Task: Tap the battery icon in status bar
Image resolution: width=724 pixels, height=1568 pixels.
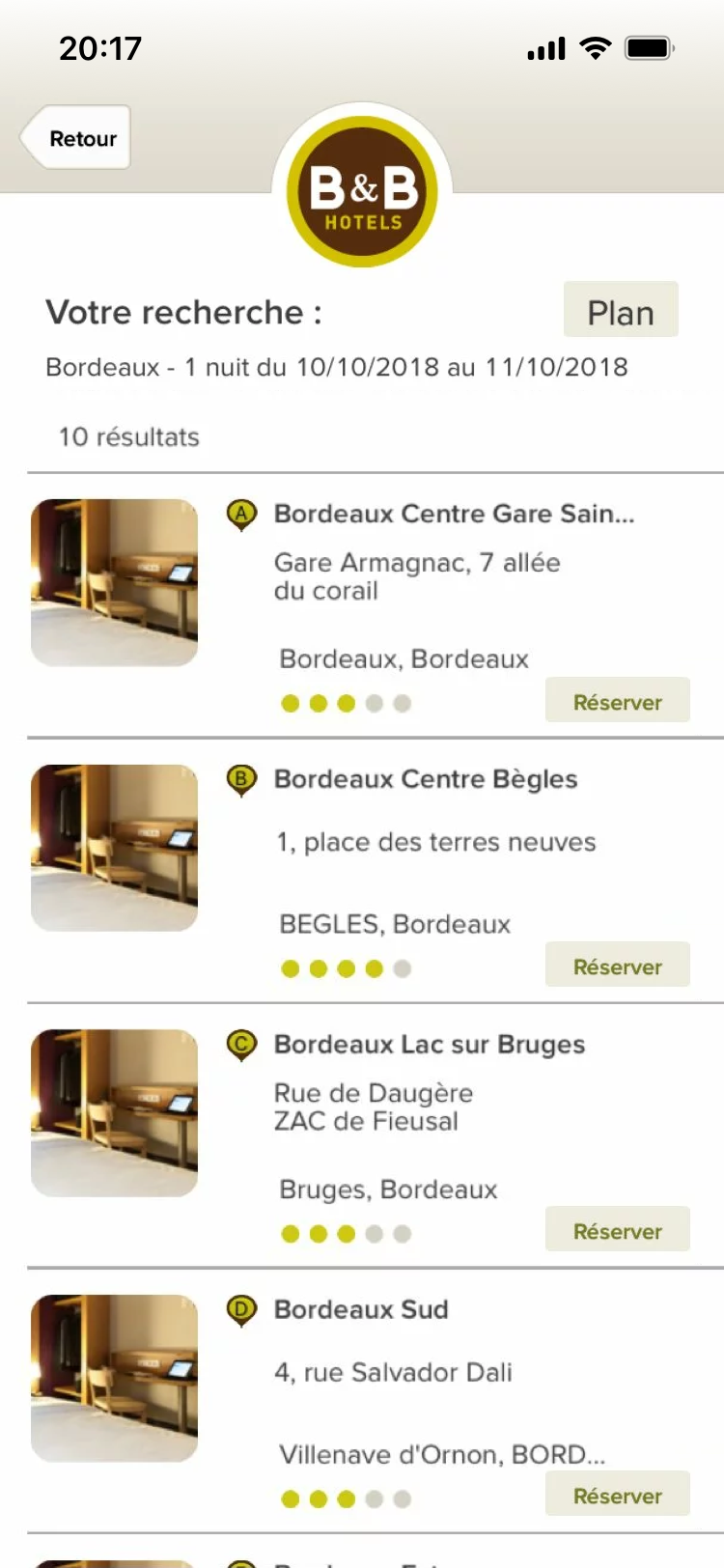Action: pyautogui.click(x=651, y=47)
